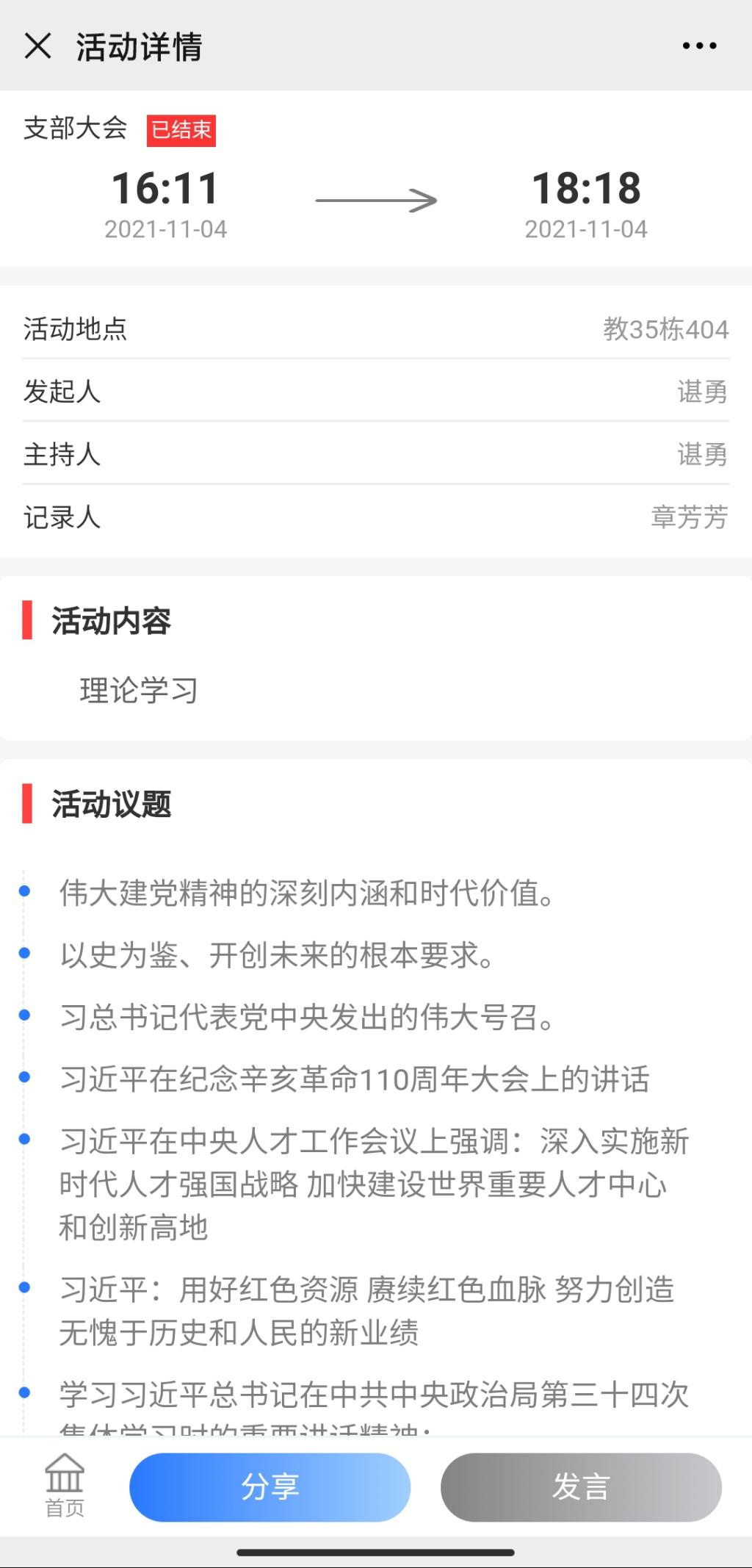Tap the blue 分享 button
The height and width of the screenshot is (1568, 752).
tap(270, 1487)
